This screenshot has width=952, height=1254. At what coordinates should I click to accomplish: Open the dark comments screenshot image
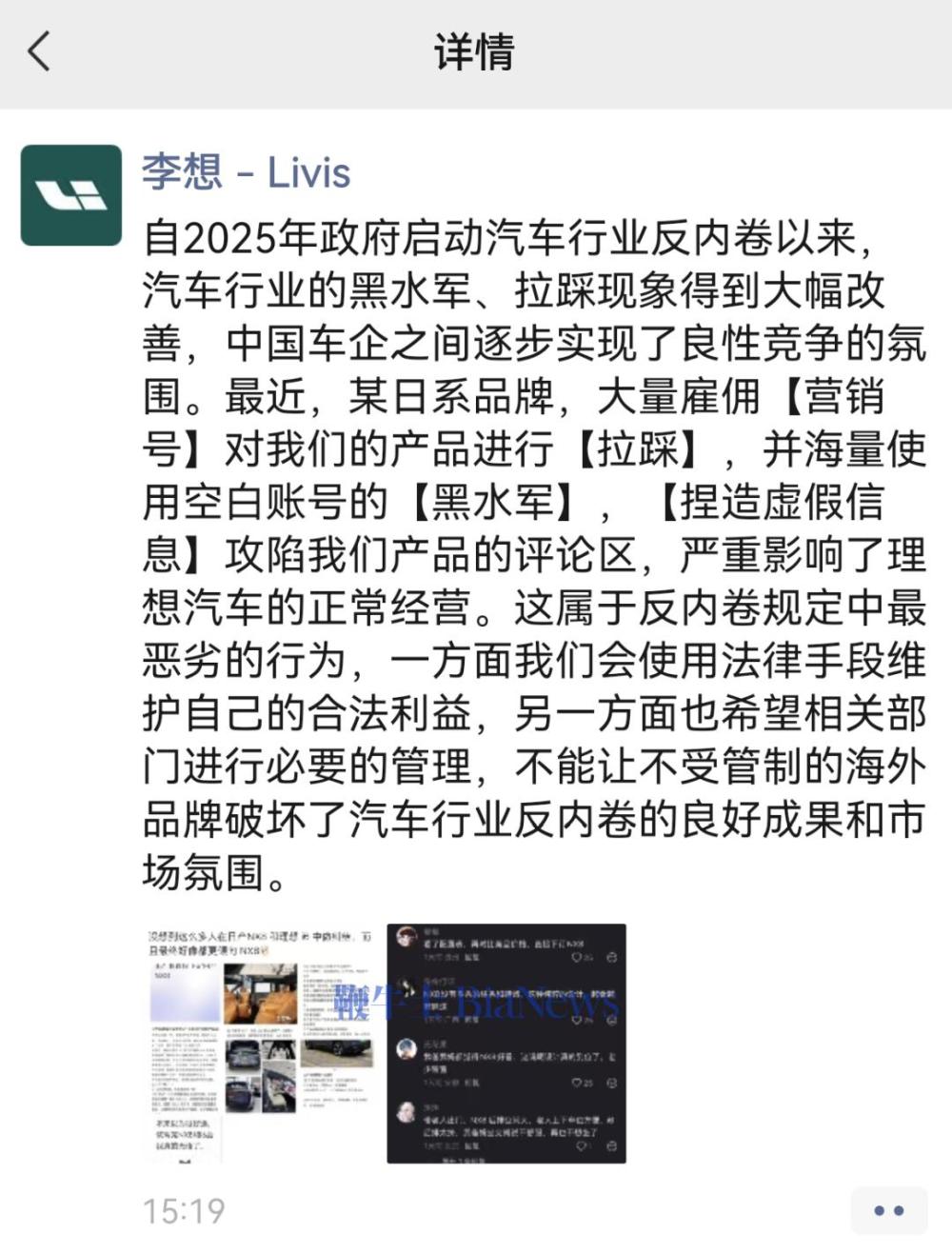(x=506, y=1043)
